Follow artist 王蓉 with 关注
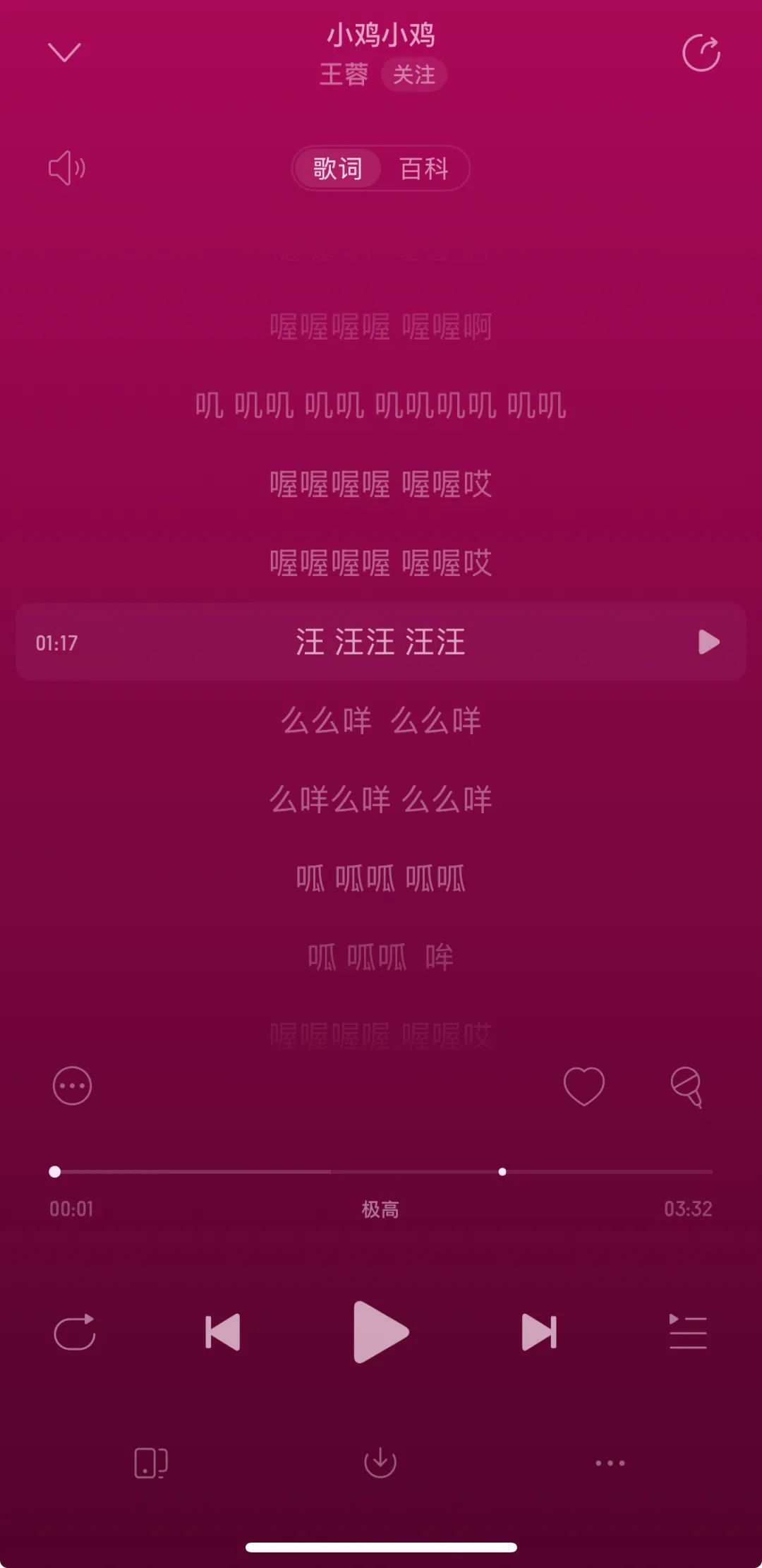 (x=413, y=75)
